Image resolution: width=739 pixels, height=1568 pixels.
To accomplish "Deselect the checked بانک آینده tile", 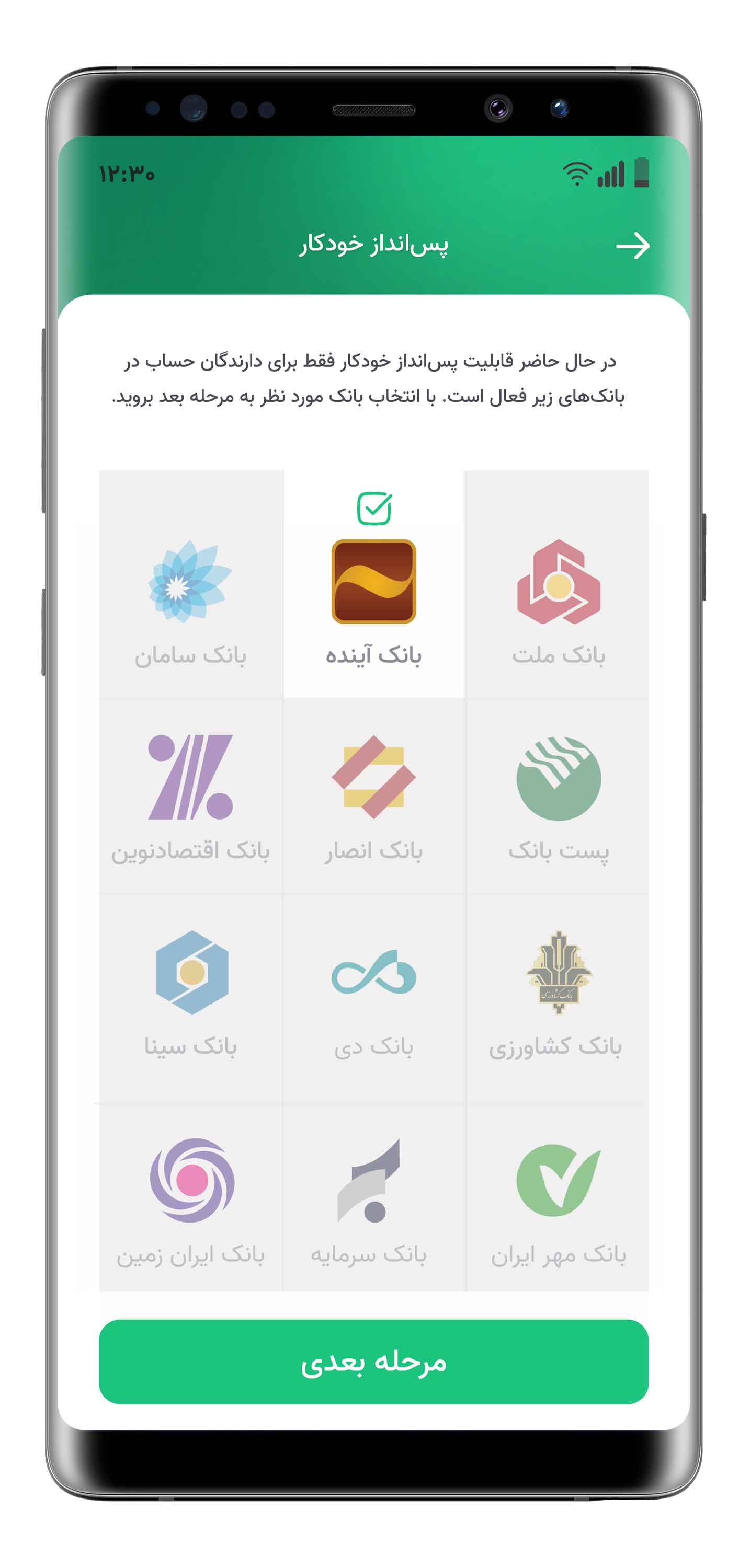I will (x=373, y=584).
